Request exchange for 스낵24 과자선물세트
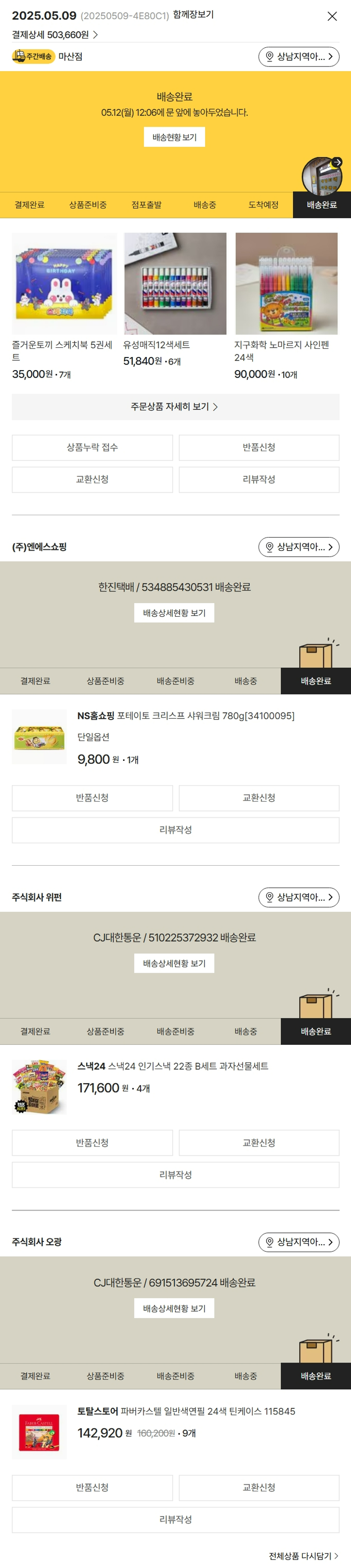The image size is (351, 1568). coord(258,1143)
